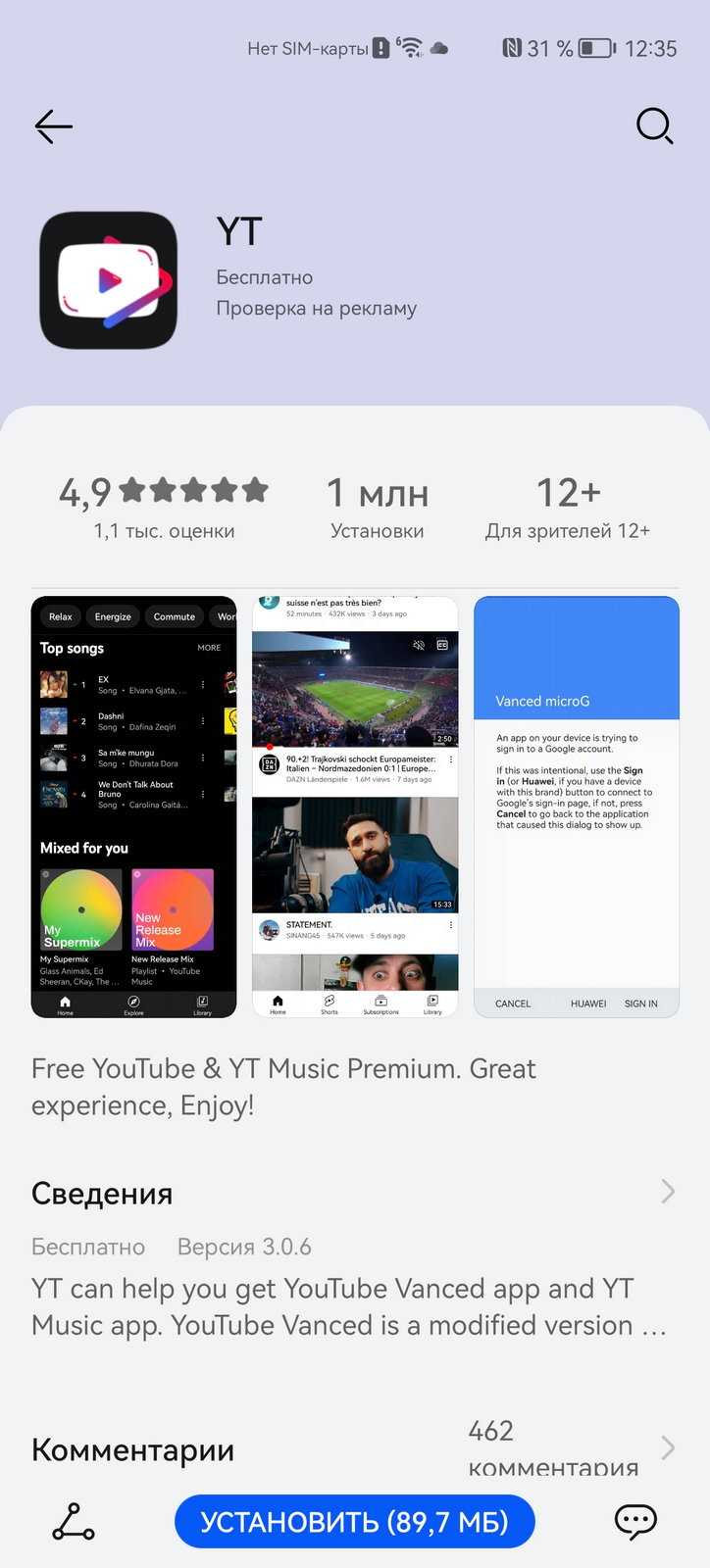Viewport: 710px width, 1568px height.
Task: Go back using the top arrow
Action: 53,126
